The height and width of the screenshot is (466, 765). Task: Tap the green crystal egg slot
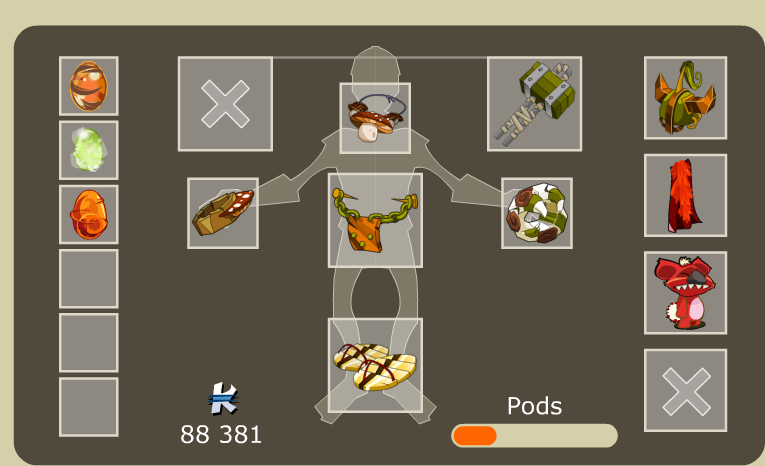click(88, 150)
